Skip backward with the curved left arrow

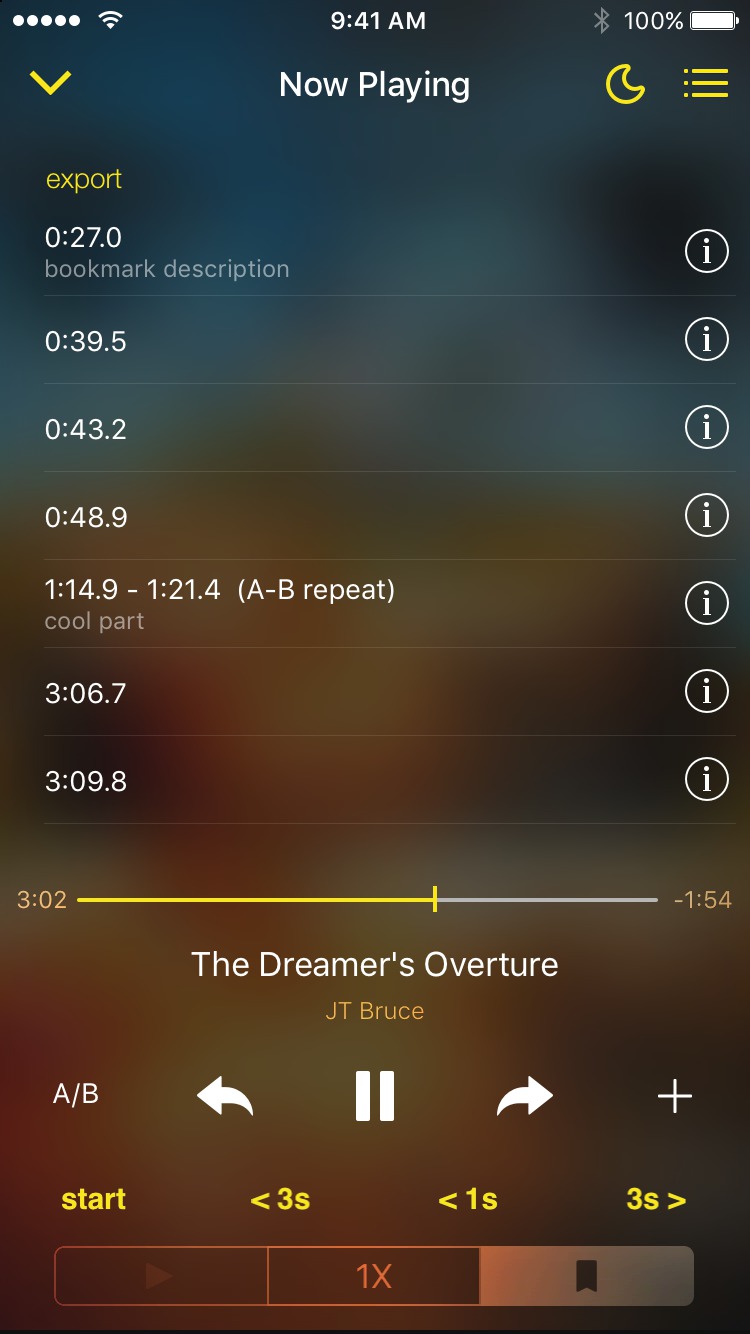[x=225, y=1096]
